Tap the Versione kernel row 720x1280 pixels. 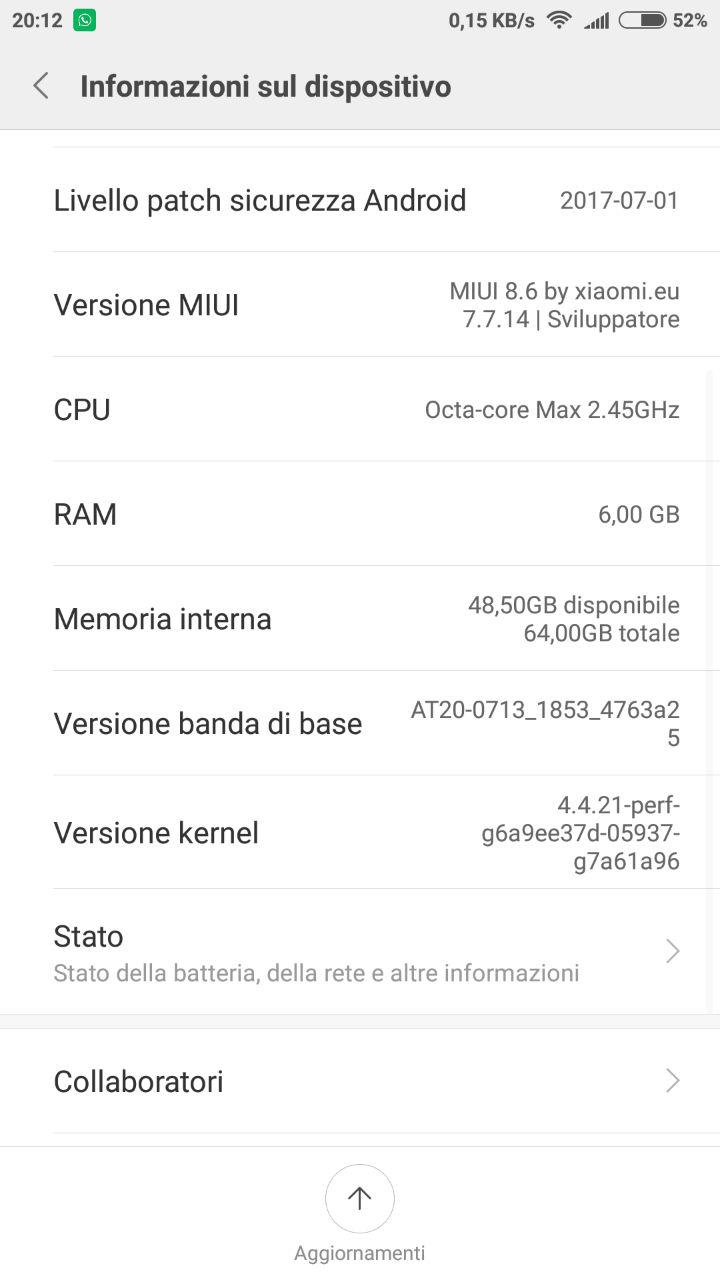360,832
